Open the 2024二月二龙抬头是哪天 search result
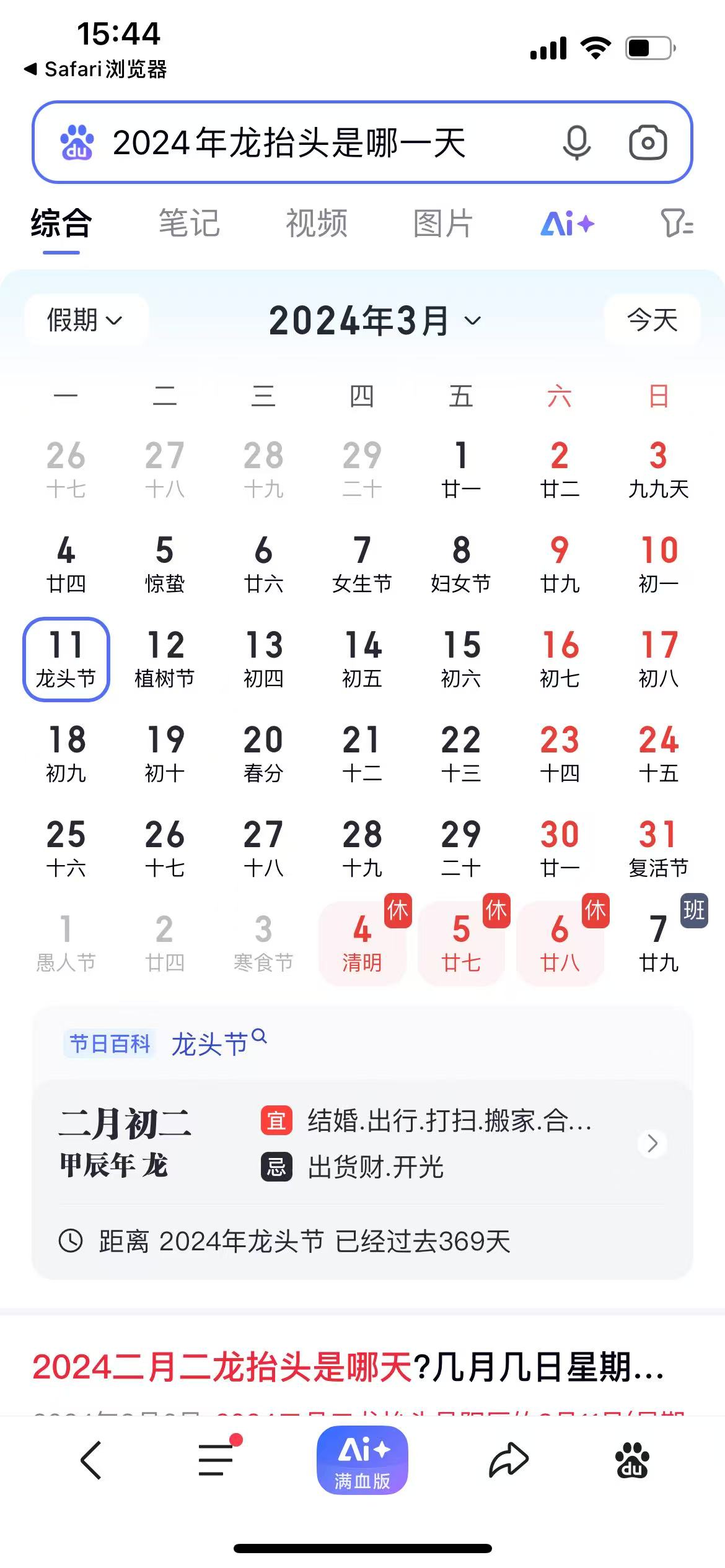This screenshot has height=1568, width=725. 347,1366
